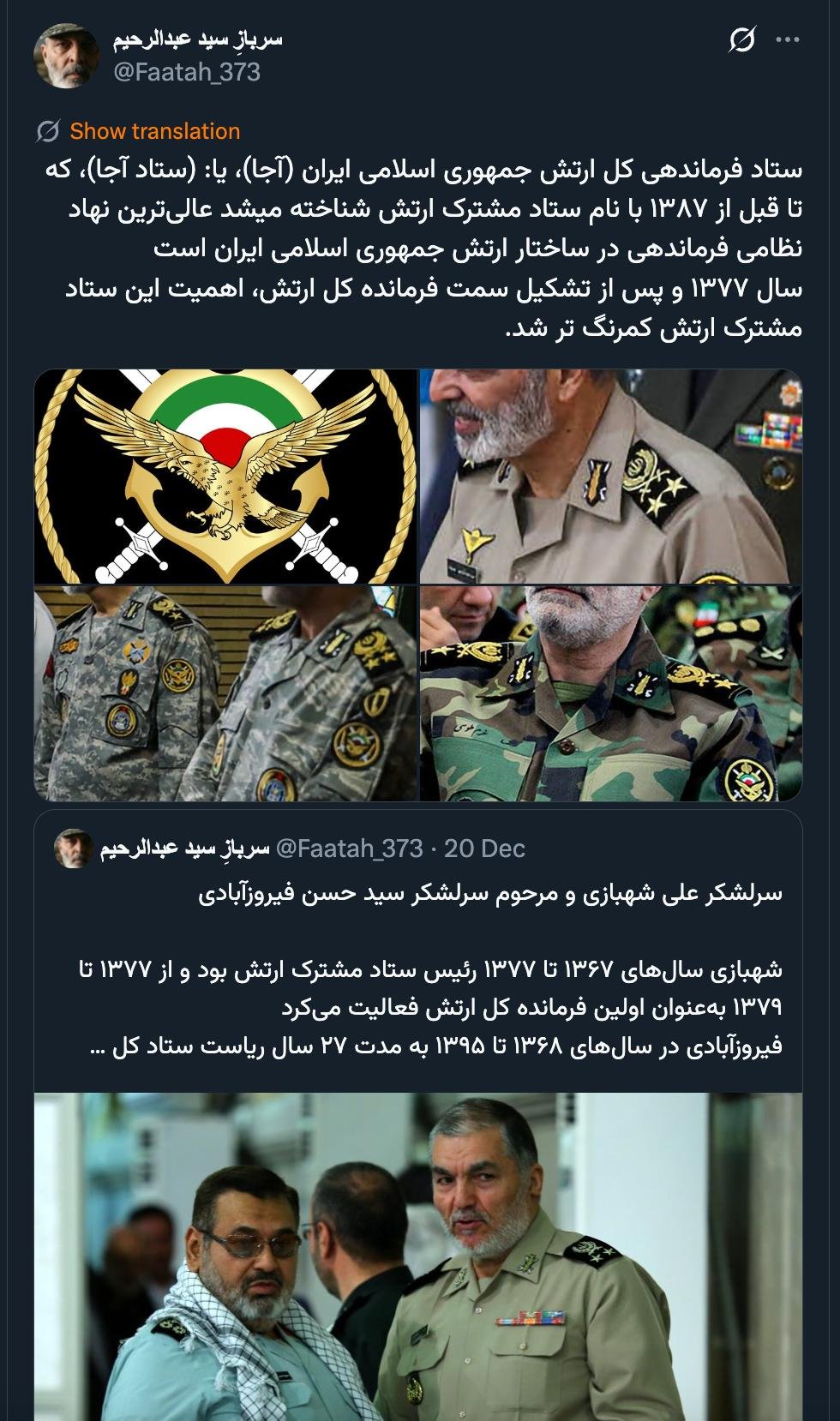The image size is (840, 1421).
Task: Open @Faatah_373 profile handle
Action: tap(187, 72)
